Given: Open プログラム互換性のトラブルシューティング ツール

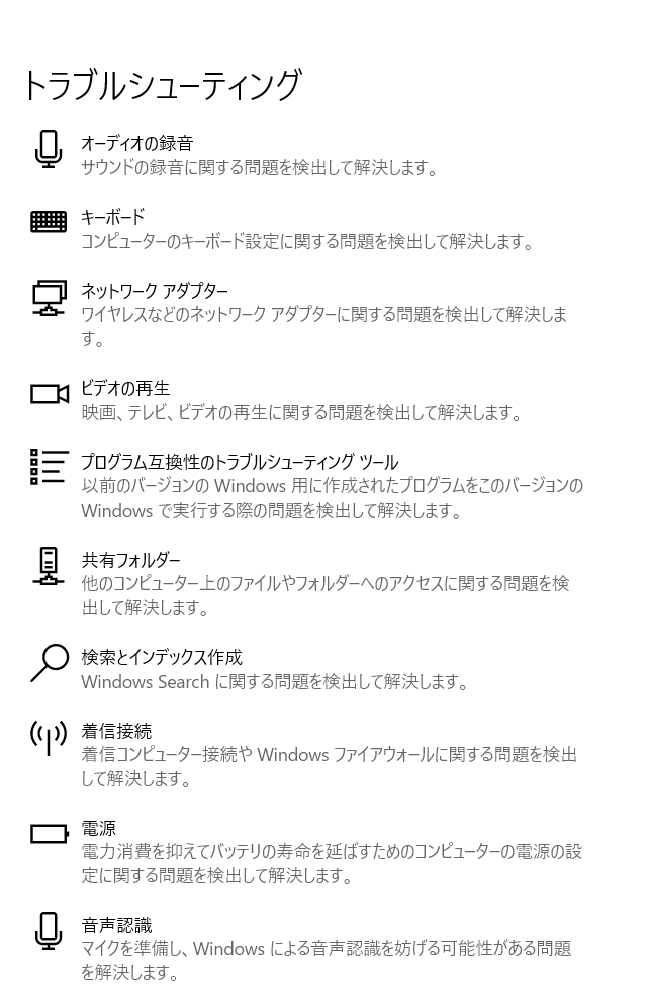Looking at the screenshot, I should pyautogui.click(x=239, y=462).
